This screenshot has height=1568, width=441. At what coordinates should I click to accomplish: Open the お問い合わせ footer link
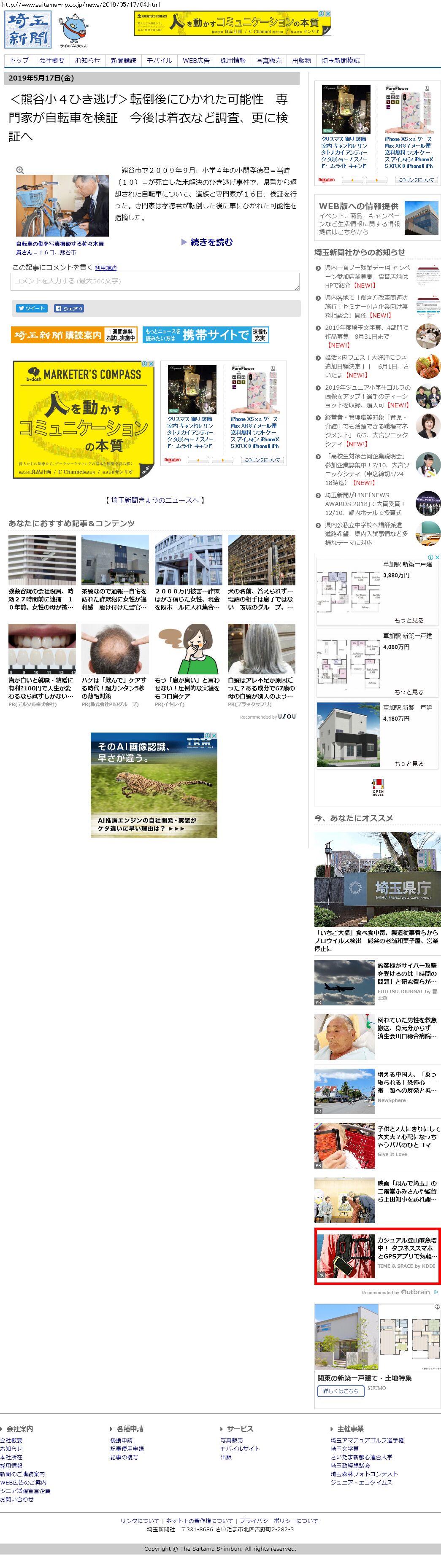pyautogui.click(x=17, y=1499)
